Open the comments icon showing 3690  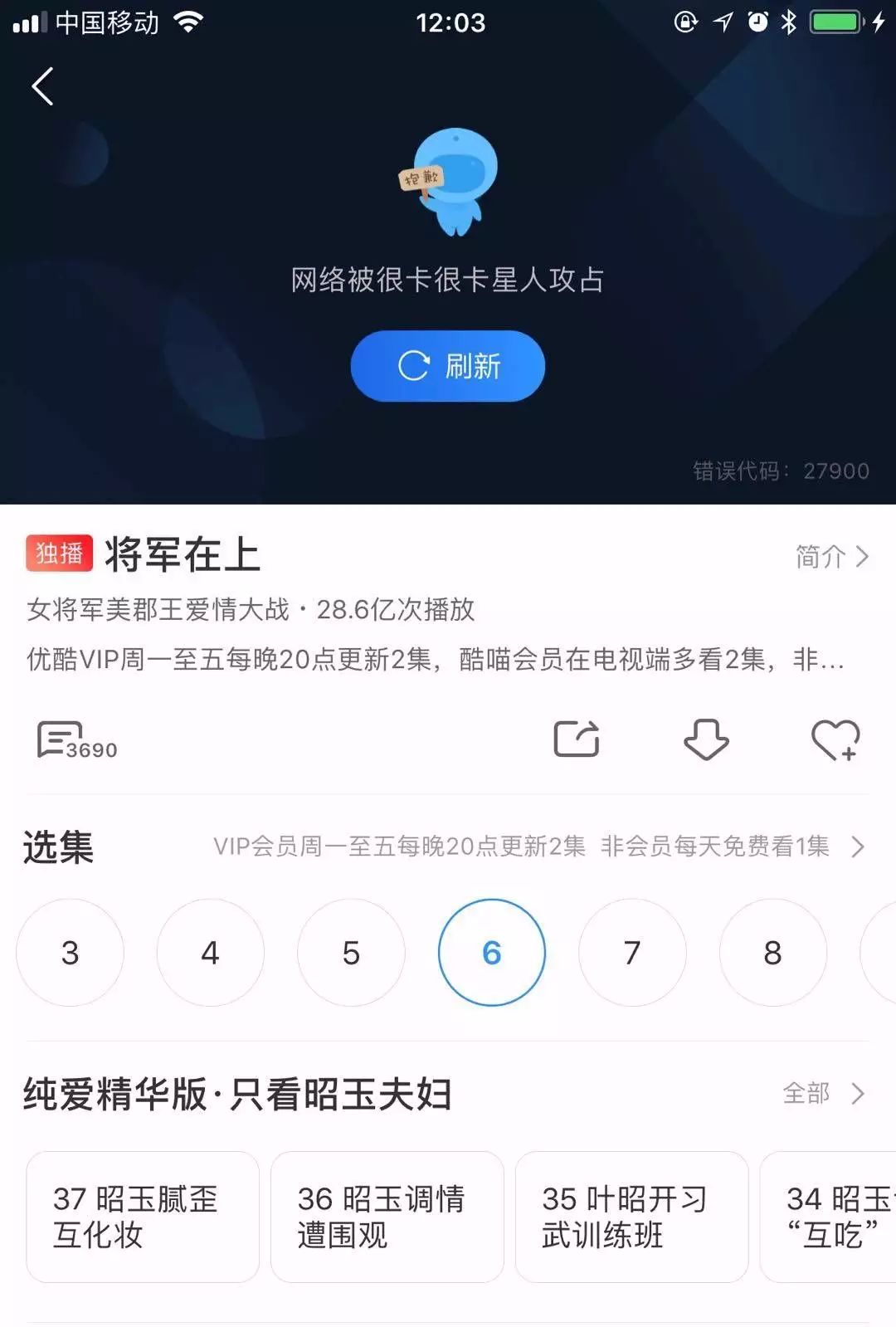75,740
